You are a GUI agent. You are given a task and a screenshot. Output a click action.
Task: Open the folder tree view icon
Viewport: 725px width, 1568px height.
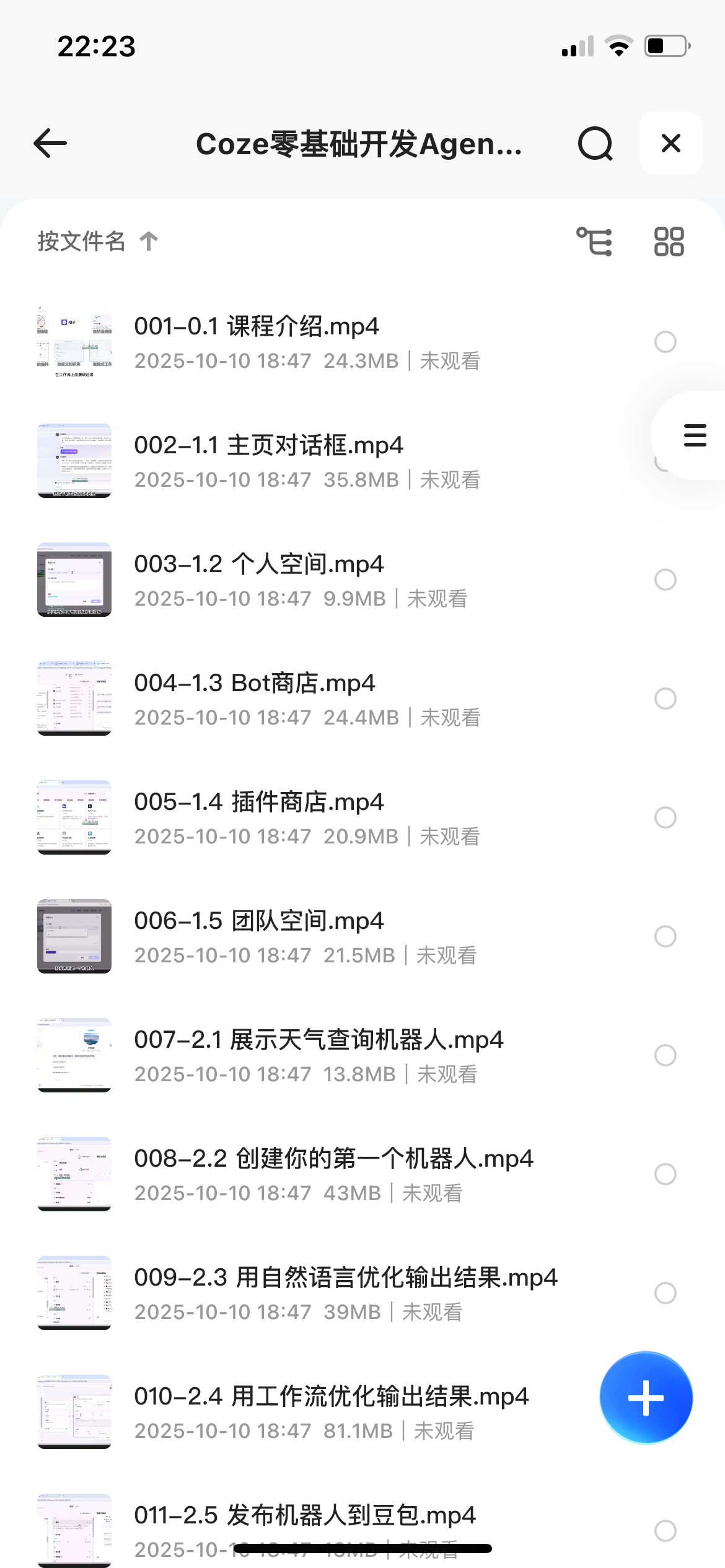[594, 241]
